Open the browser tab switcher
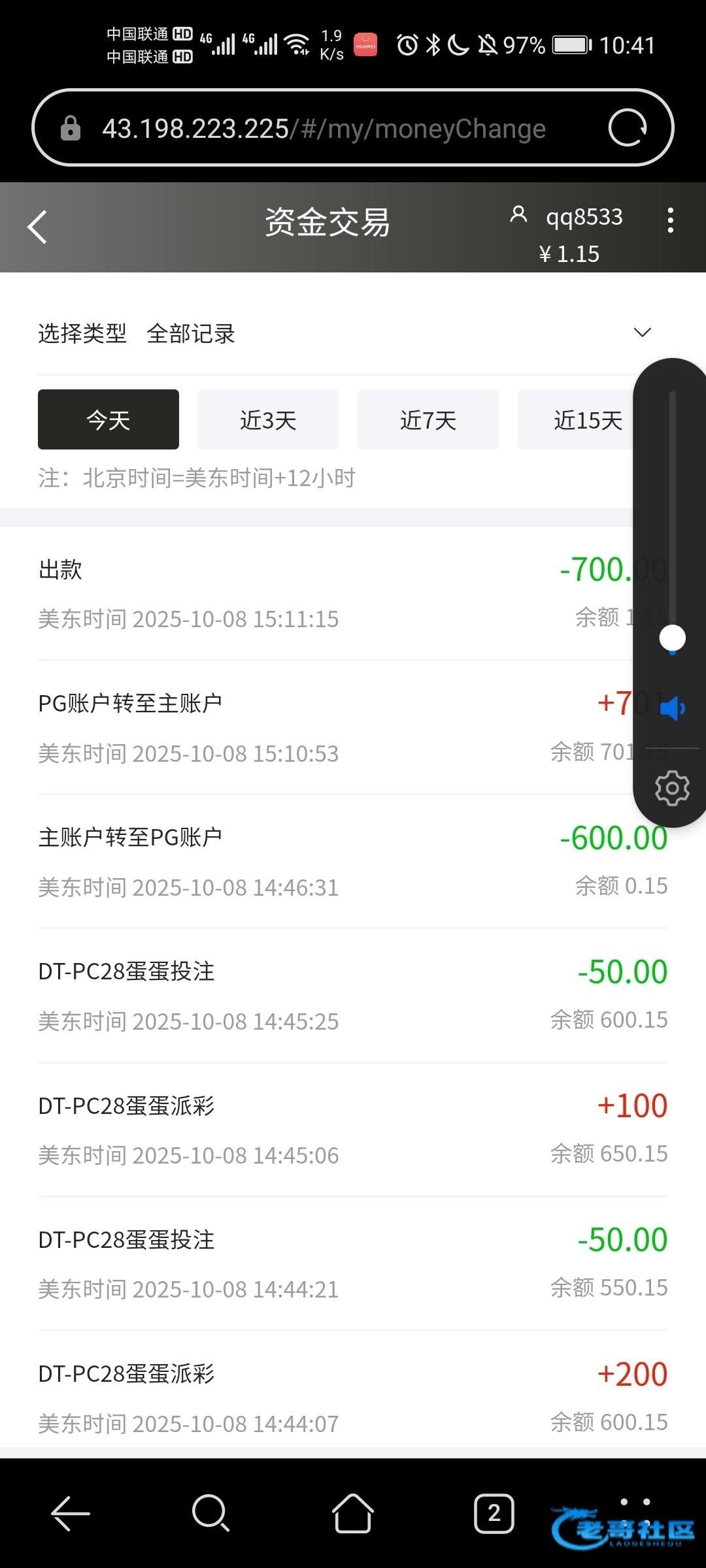 click(494, 1512)
